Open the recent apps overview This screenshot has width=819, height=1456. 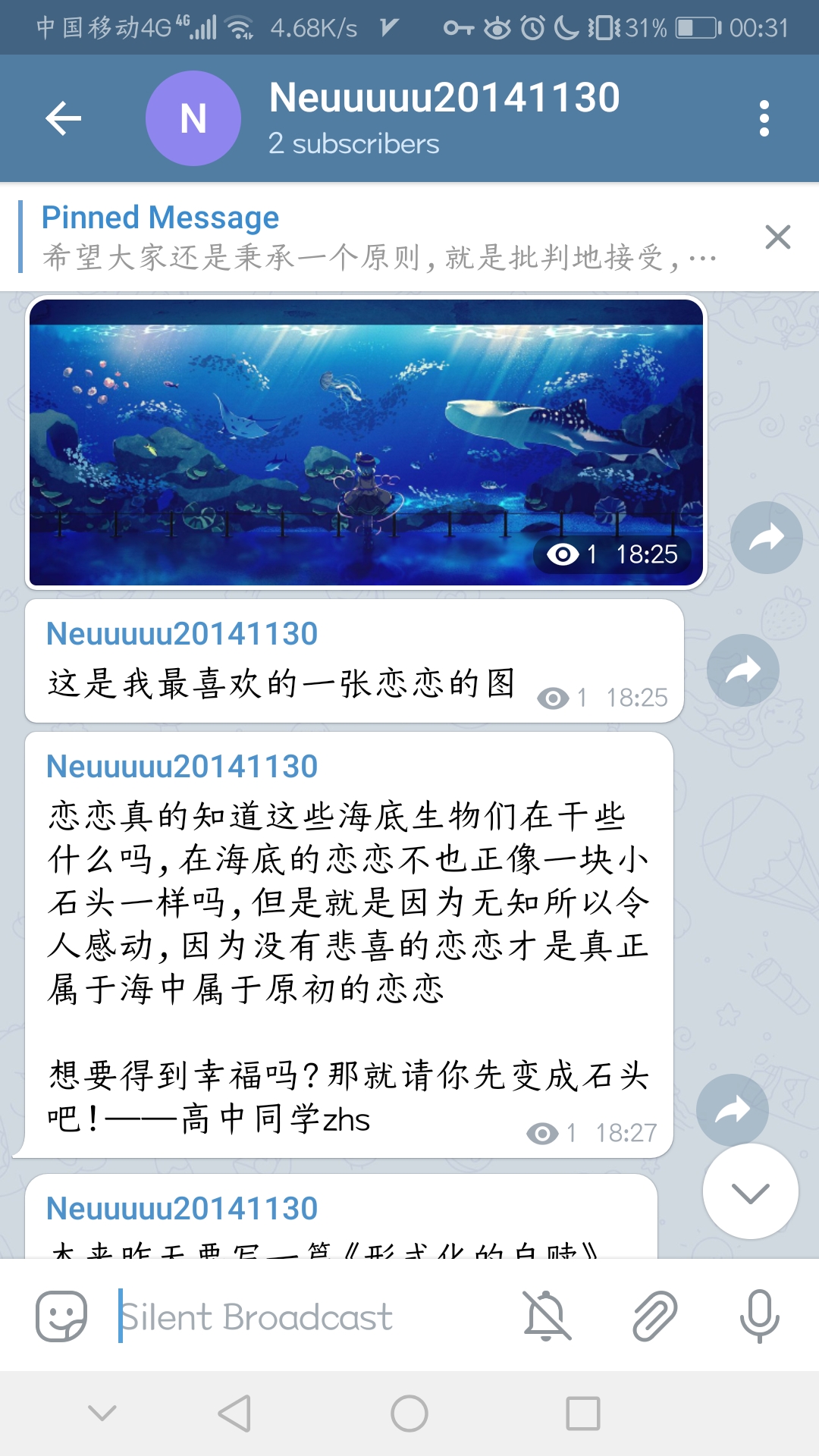click(582, 1414)
